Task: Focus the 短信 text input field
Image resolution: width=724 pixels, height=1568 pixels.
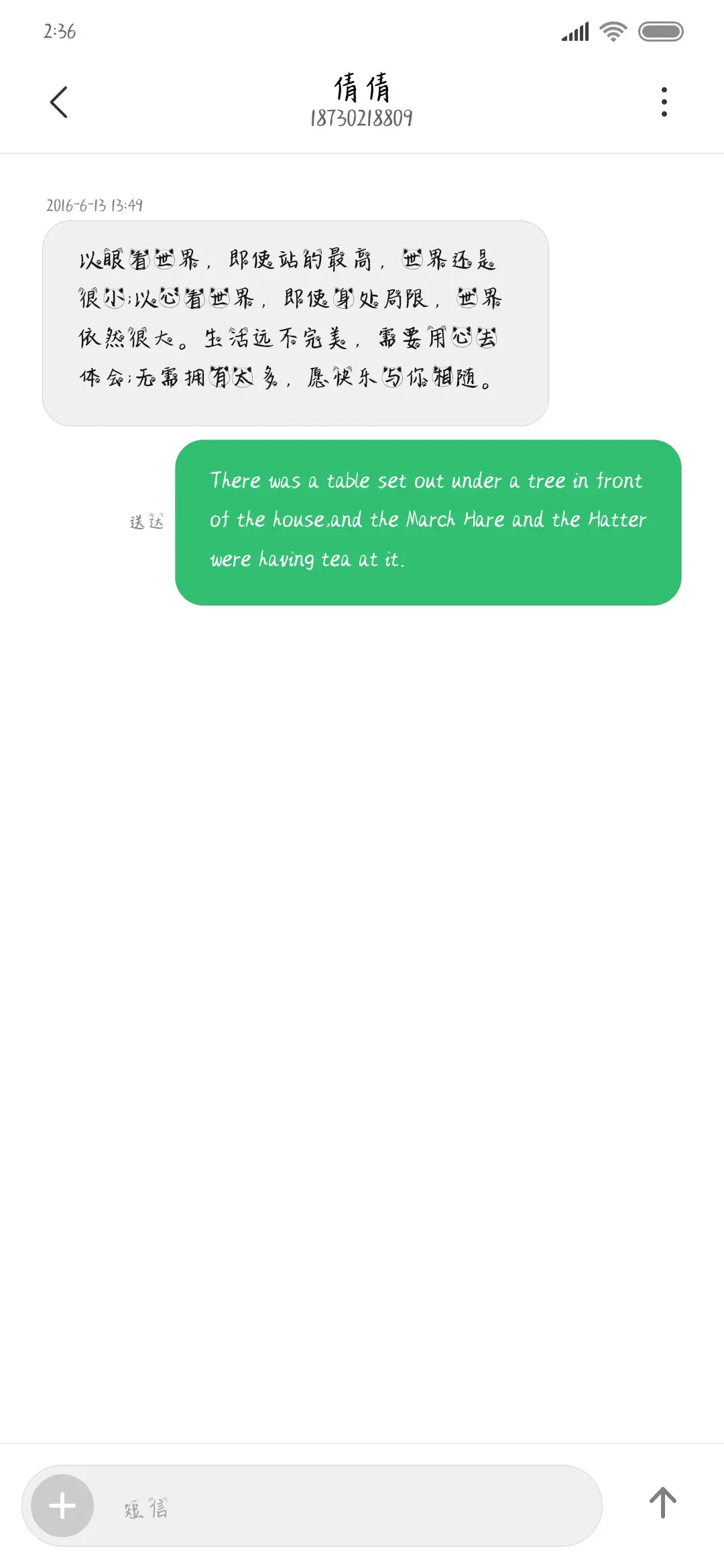Action: point(349,1507)
